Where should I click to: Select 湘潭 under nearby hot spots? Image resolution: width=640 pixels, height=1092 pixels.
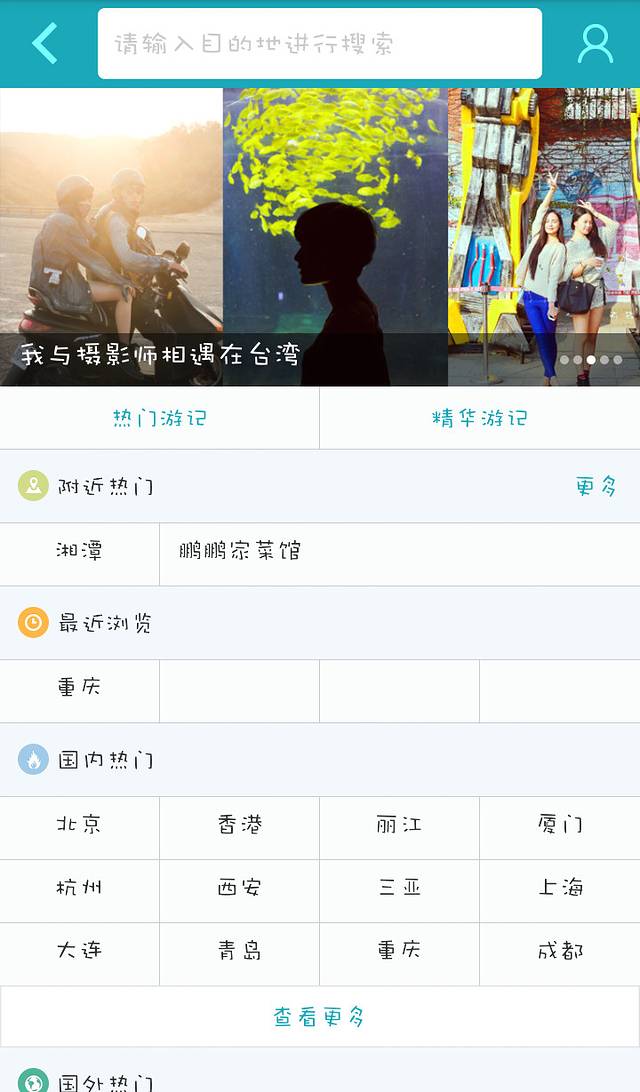pos(80,551)
